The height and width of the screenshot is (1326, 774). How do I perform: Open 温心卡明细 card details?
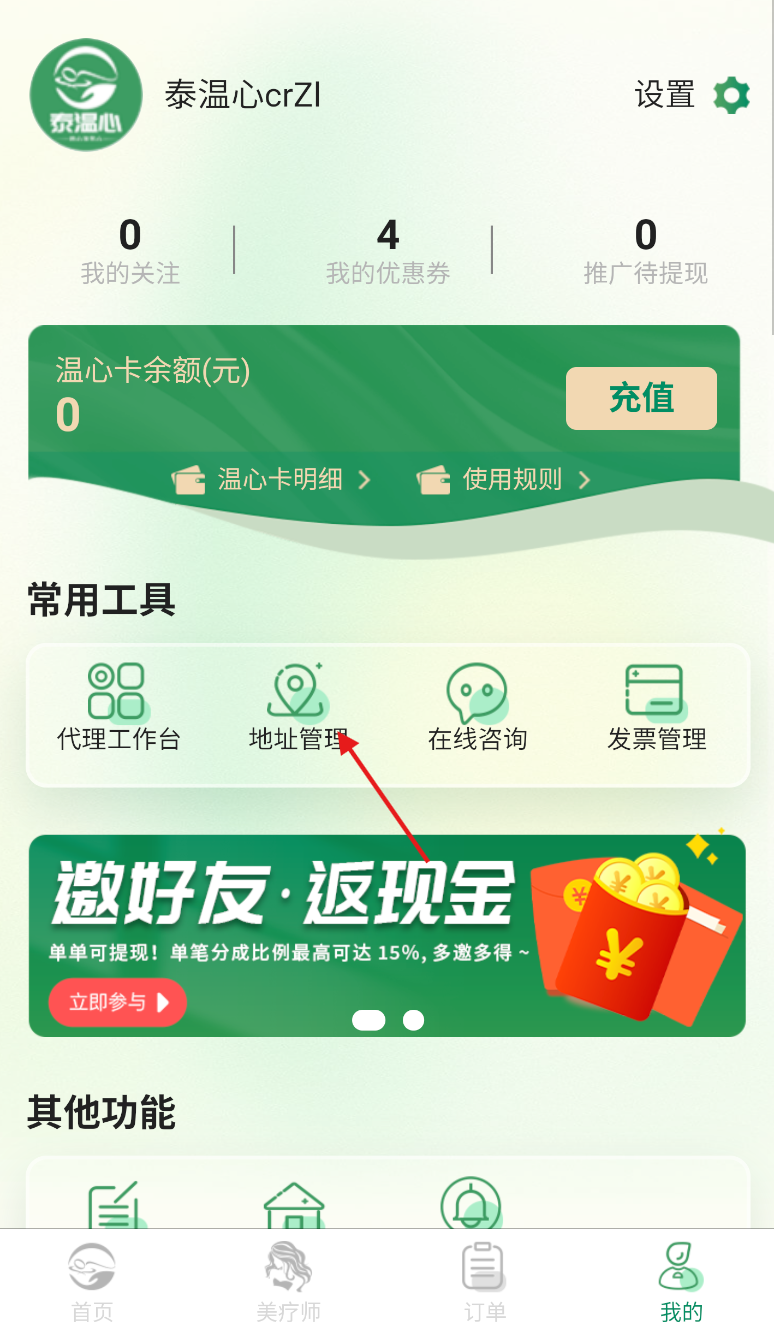(271, 480)
